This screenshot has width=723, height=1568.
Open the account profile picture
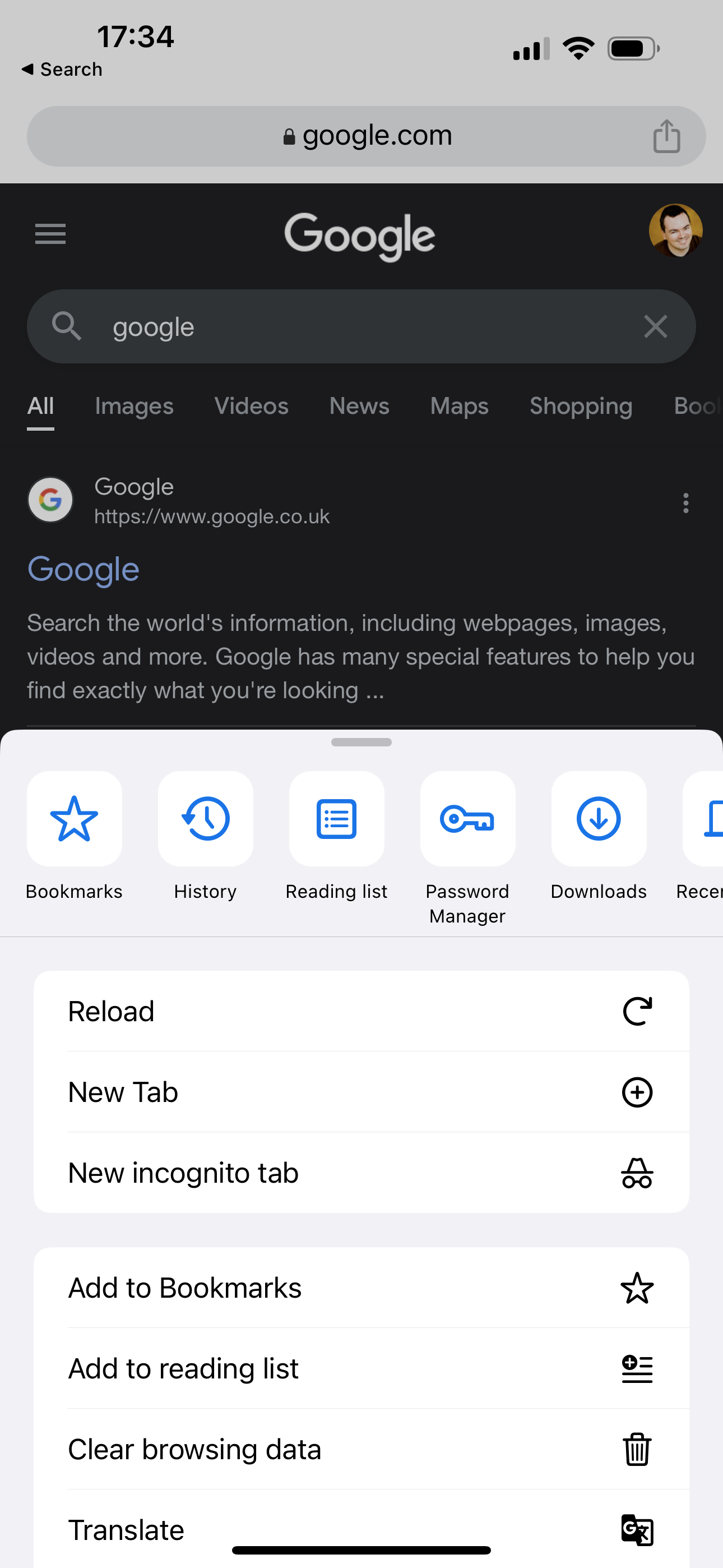click(675, 230)
